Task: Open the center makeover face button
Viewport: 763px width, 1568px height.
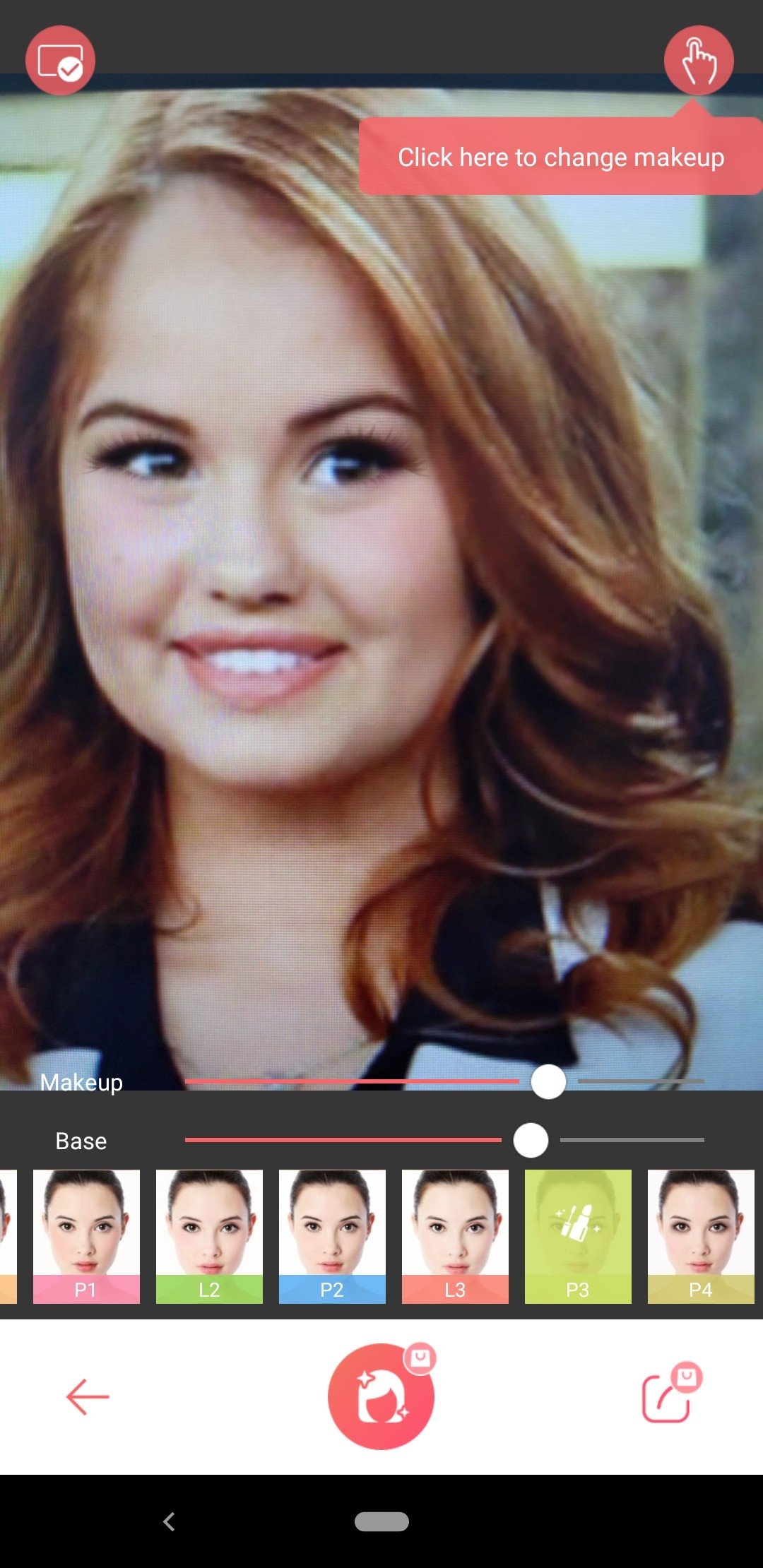Action: point(381,1396)
